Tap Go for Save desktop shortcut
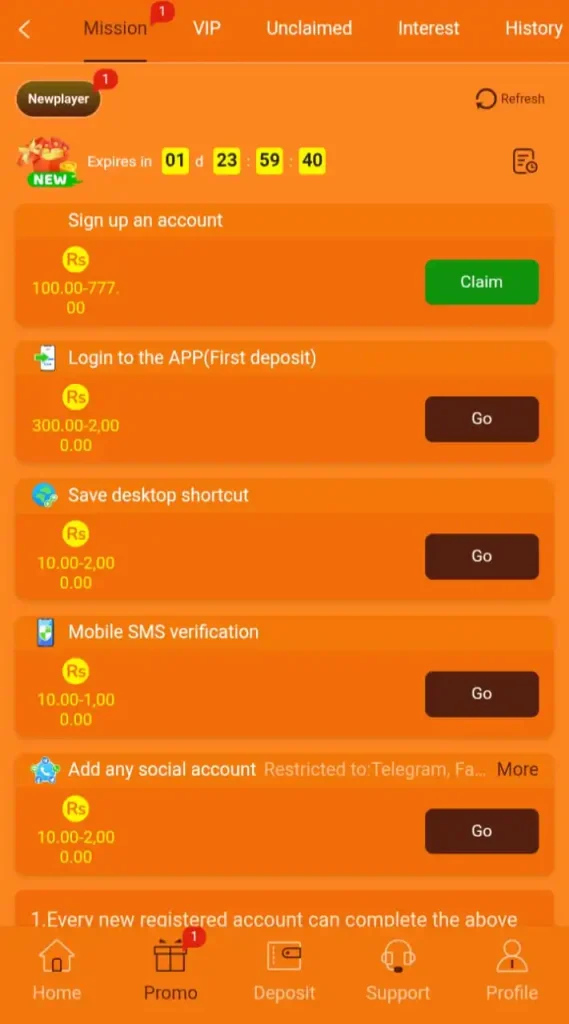569x1024 pixels. tap(482, 556)
